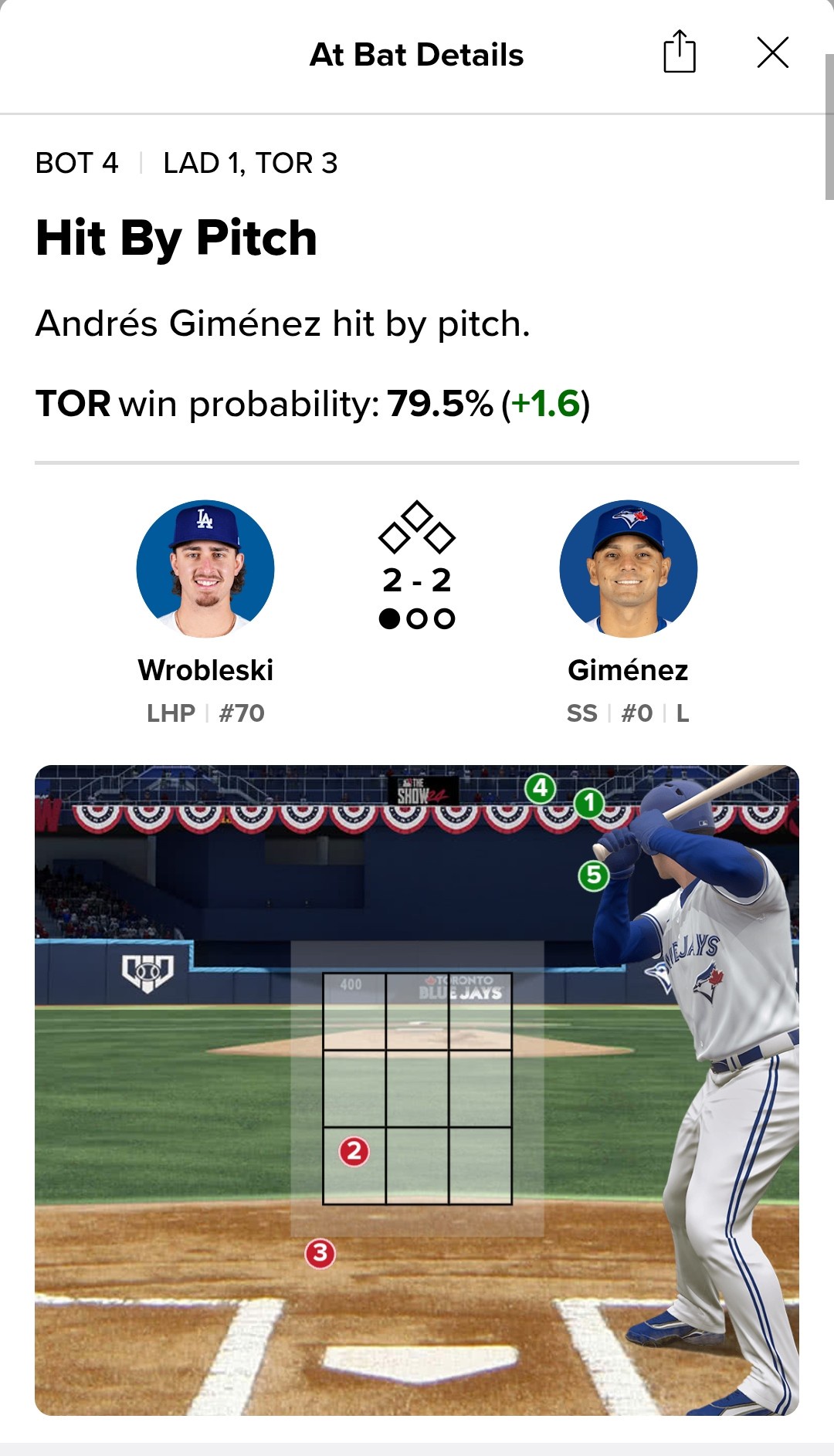Close the At Bat Details sheet
Viewport: 834px width, 1456px height.
click(772, 52)
